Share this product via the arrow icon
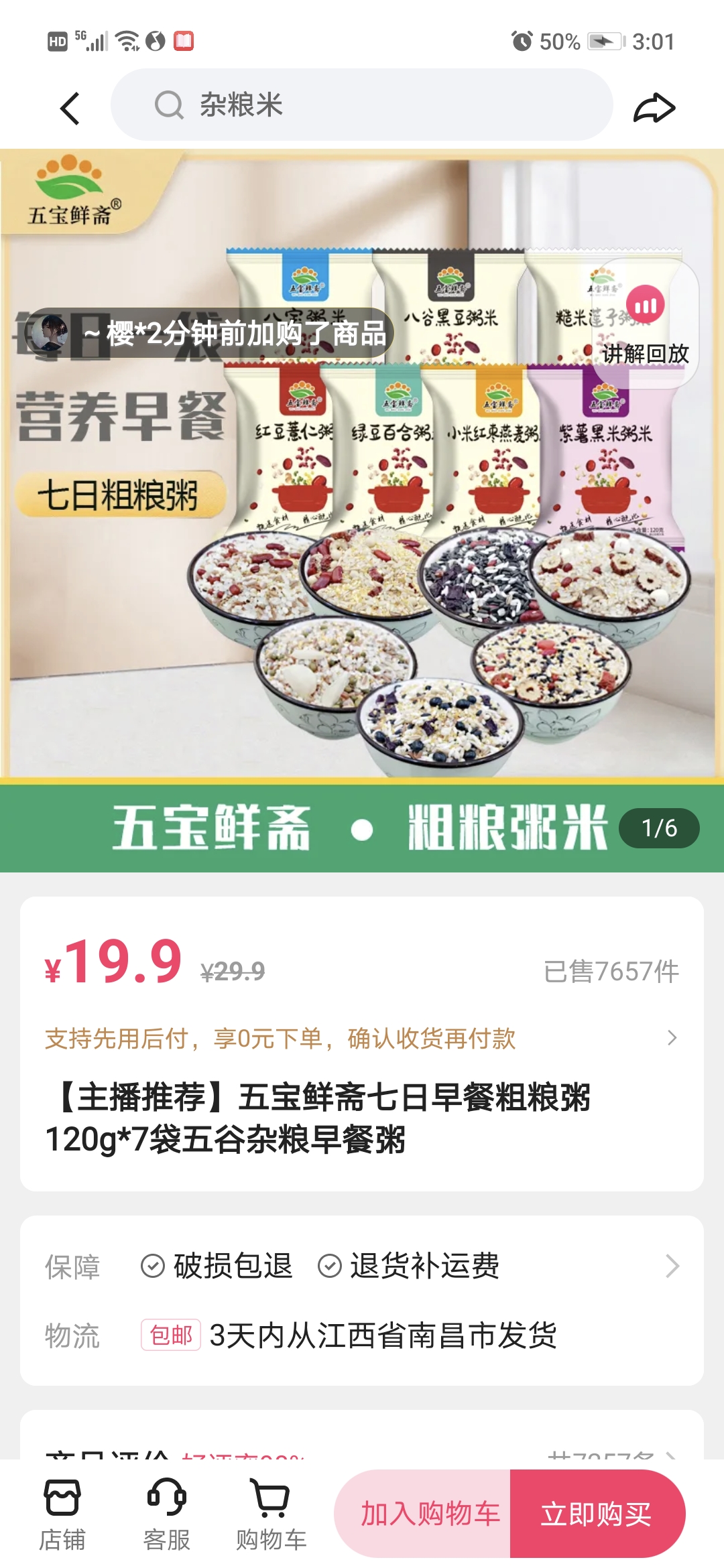The image size is (724, 1568). (654, 108)
